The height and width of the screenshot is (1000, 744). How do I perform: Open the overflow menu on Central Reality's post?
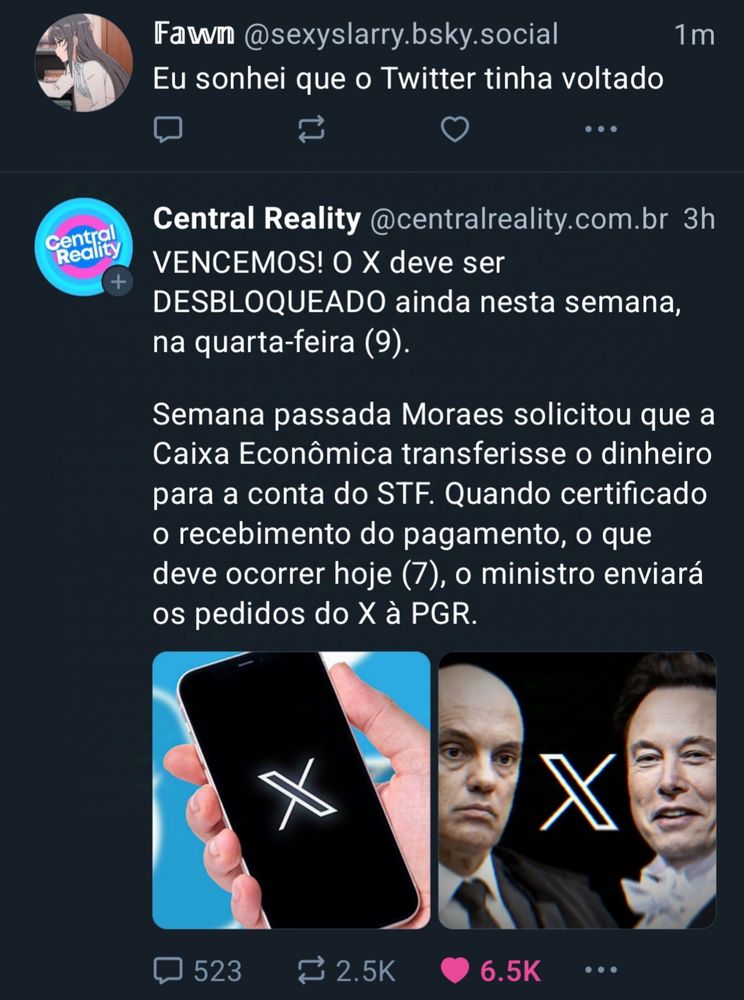600,969
